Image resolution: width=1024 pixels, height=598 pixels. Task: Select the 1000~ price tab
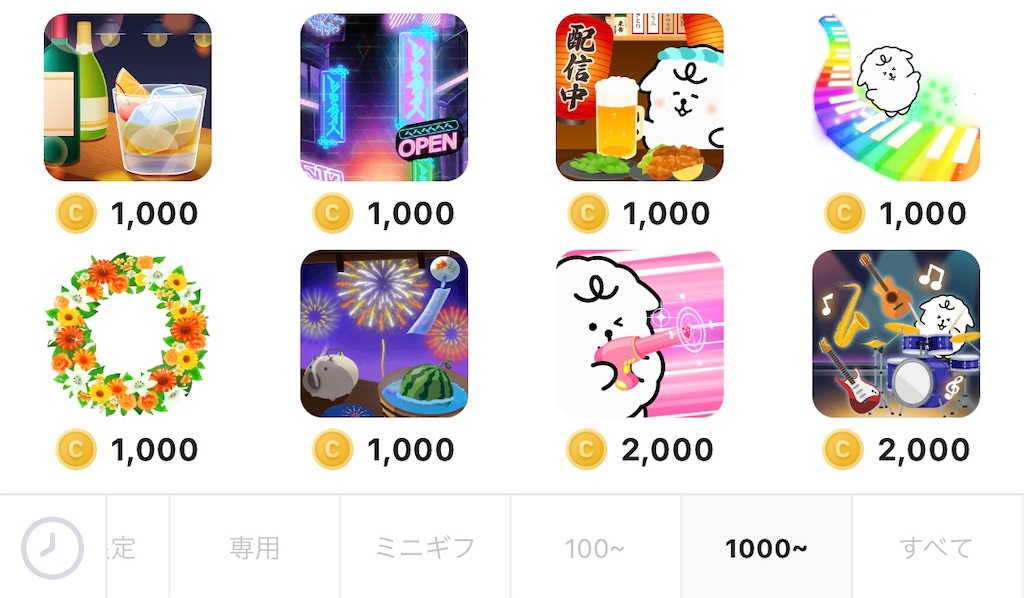766,547
